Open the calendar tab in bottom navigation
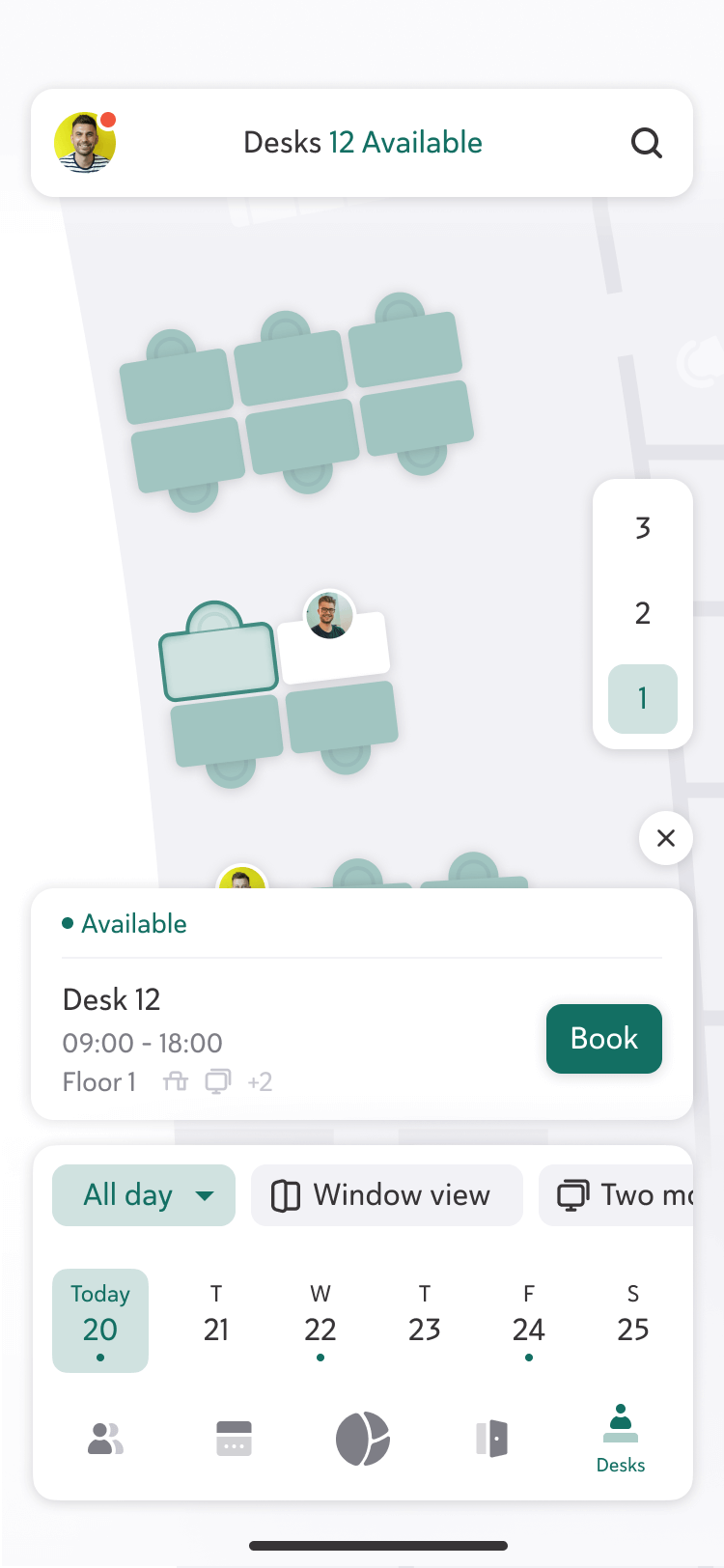 [234, 1439]
